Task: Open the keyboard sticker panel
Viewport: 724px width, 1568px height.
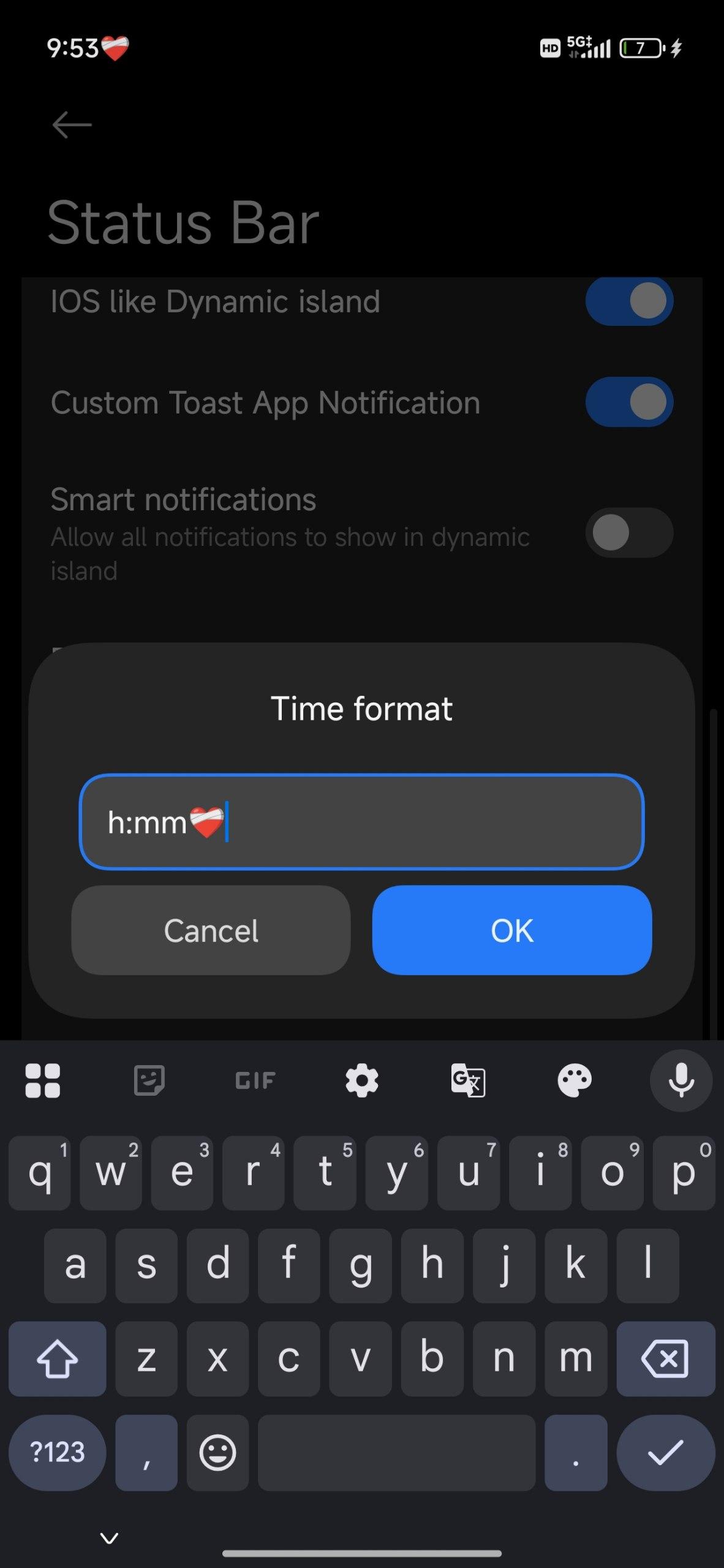Action: pos(149,1080)
